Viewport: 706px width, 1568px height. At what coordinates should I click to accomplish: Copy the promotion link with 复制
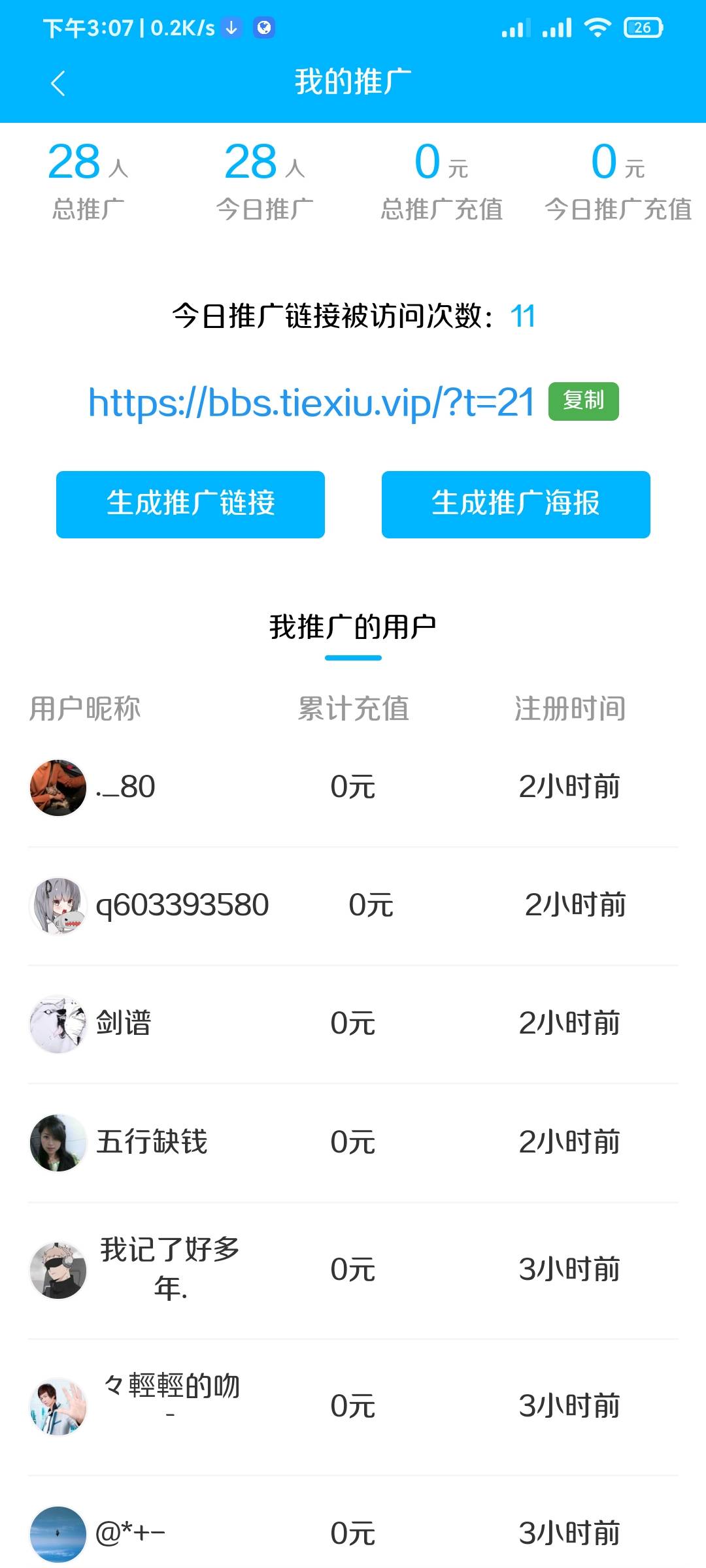tap(583, 401)
